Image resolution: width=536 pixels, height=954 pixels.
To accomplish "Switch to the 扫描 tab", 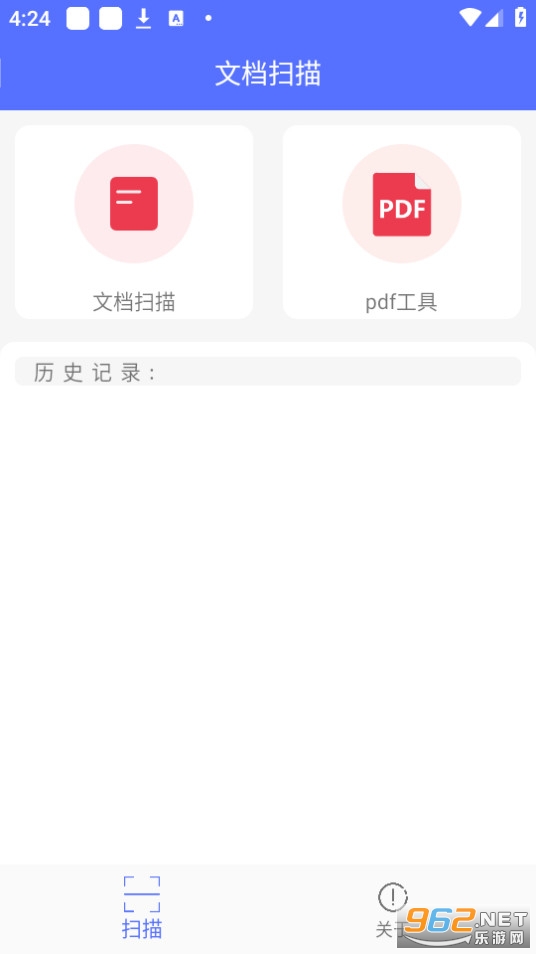I will [x=142, y=908].
